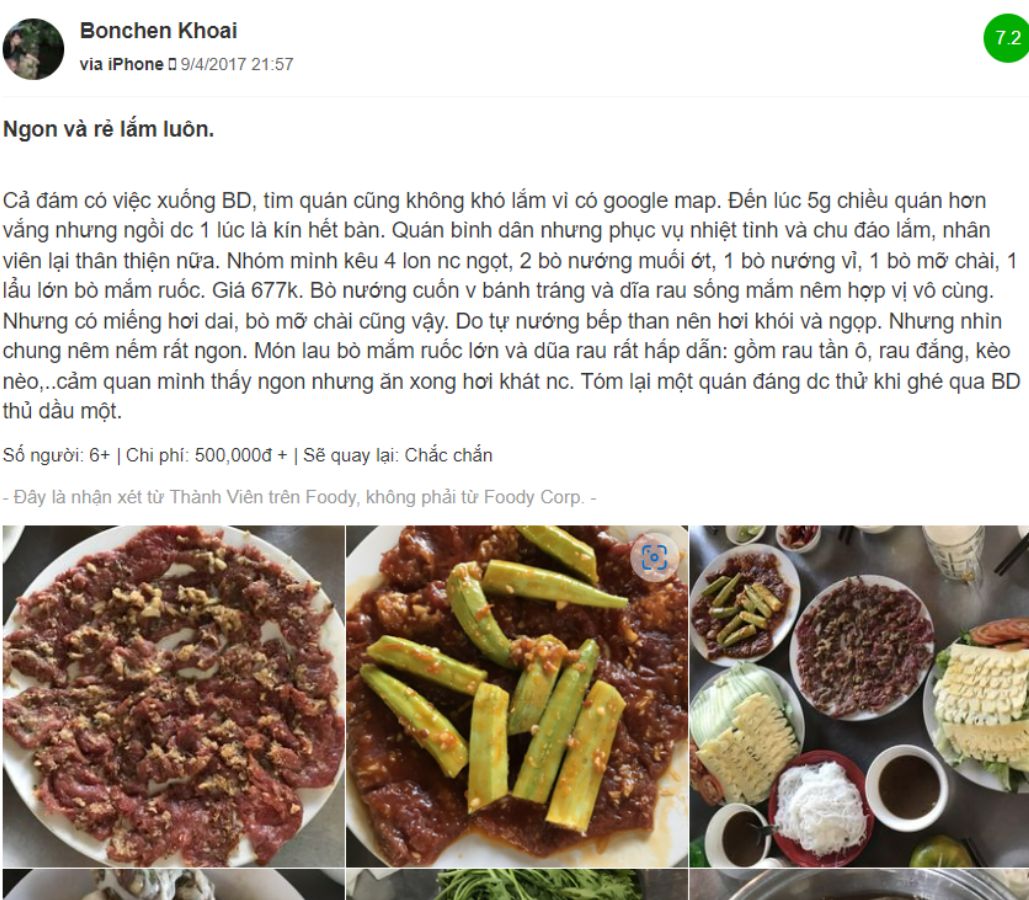Open the Bonchen Khoai username link
The image size is (1029, 900).
(158, 31)
